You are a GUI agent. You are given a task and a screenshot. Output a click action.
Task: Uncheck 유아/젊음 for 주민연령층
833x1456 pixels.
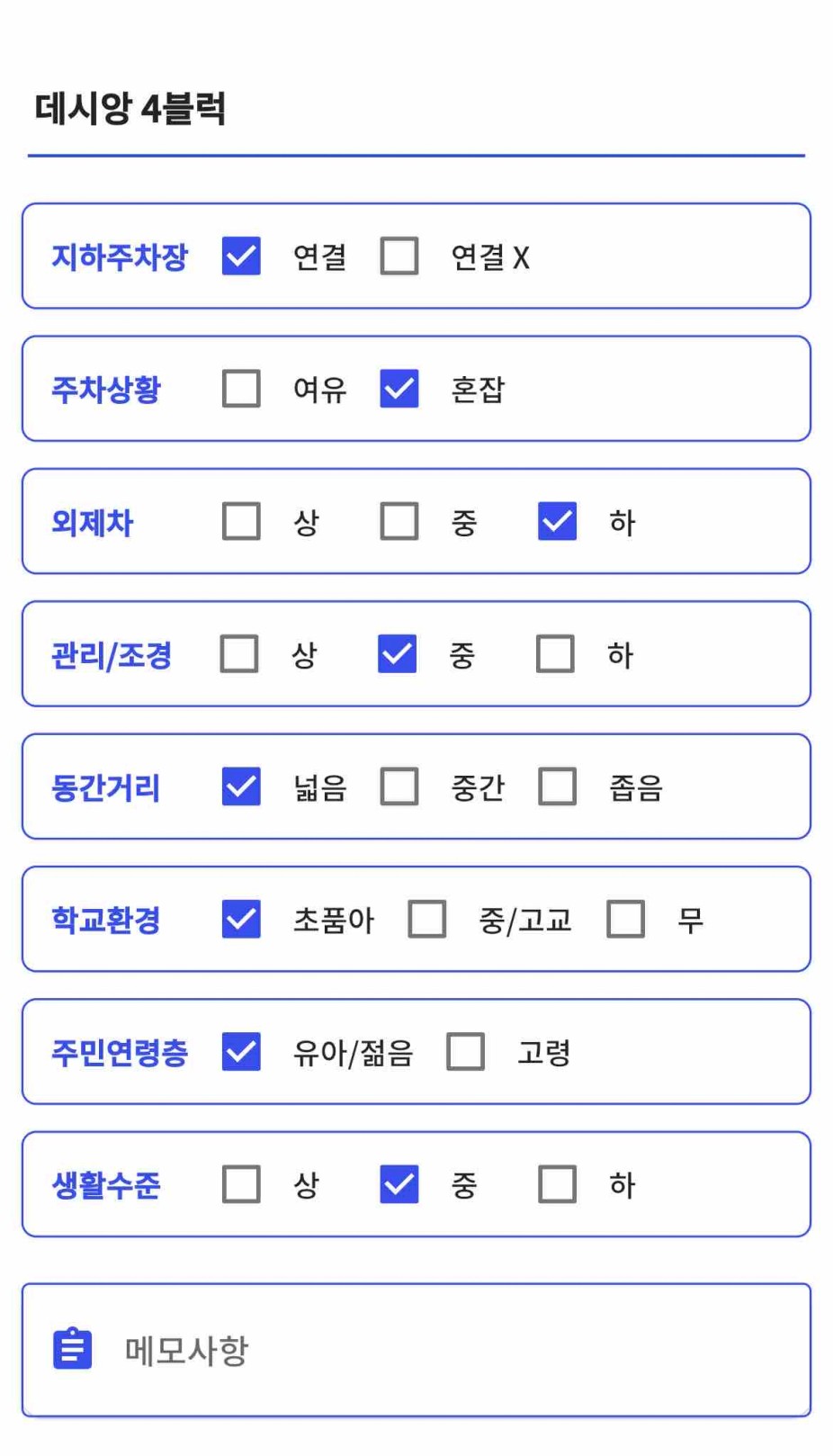[x=241, y=1051]
